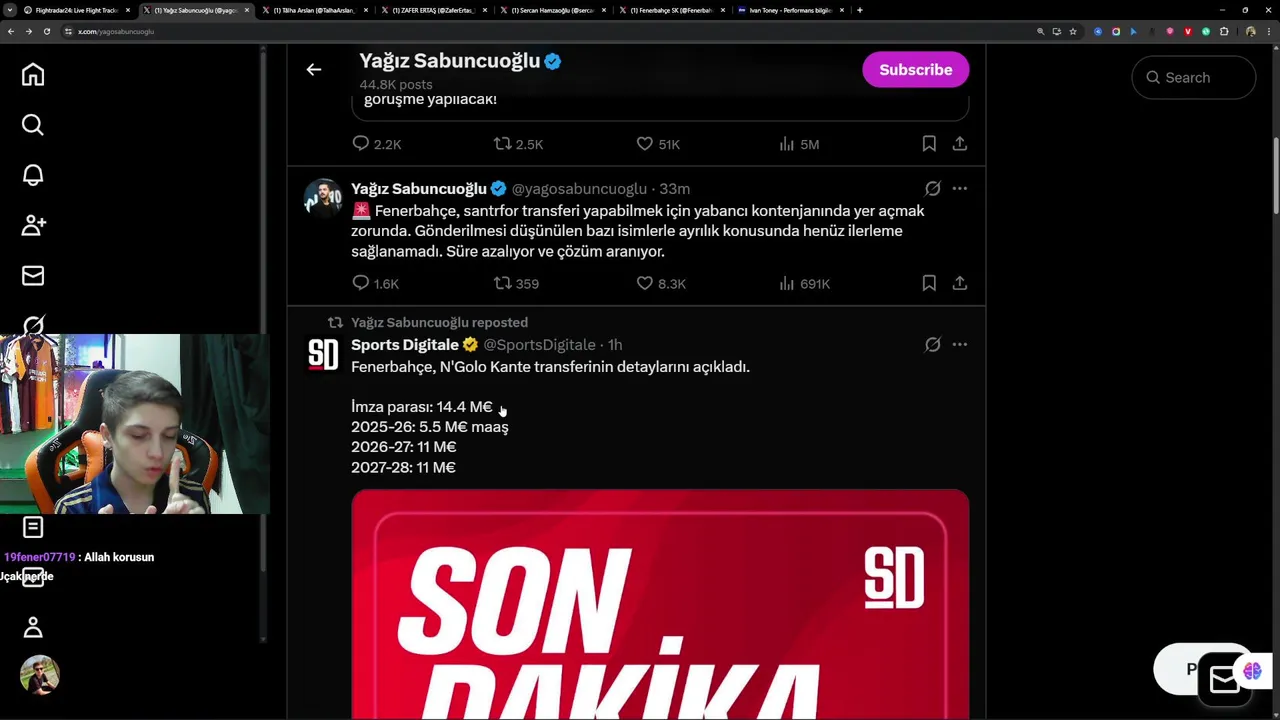The image size is (1280, 720).
Task: Open the notifications bell
Action: tap(33, 175)
